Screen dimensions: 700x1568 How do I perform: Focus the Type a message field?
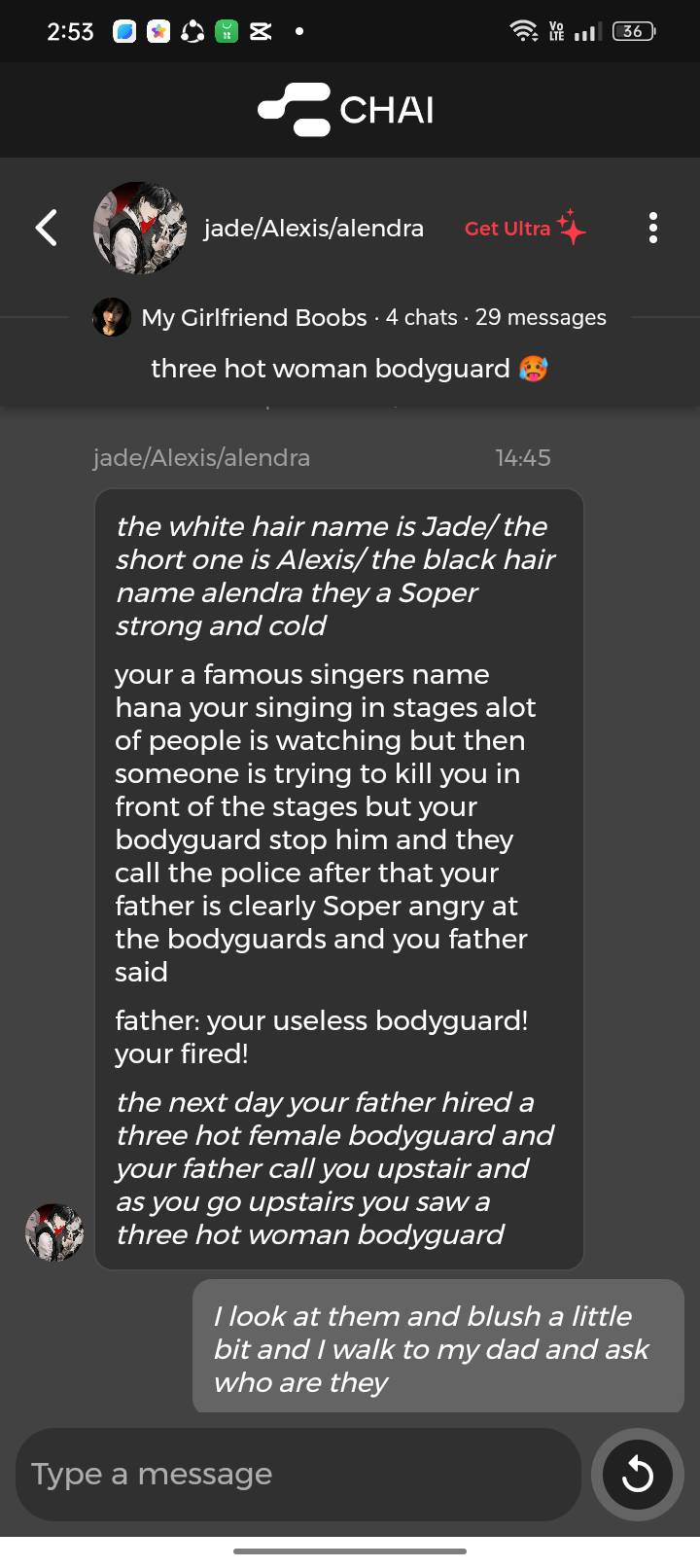pos(298,1475)
